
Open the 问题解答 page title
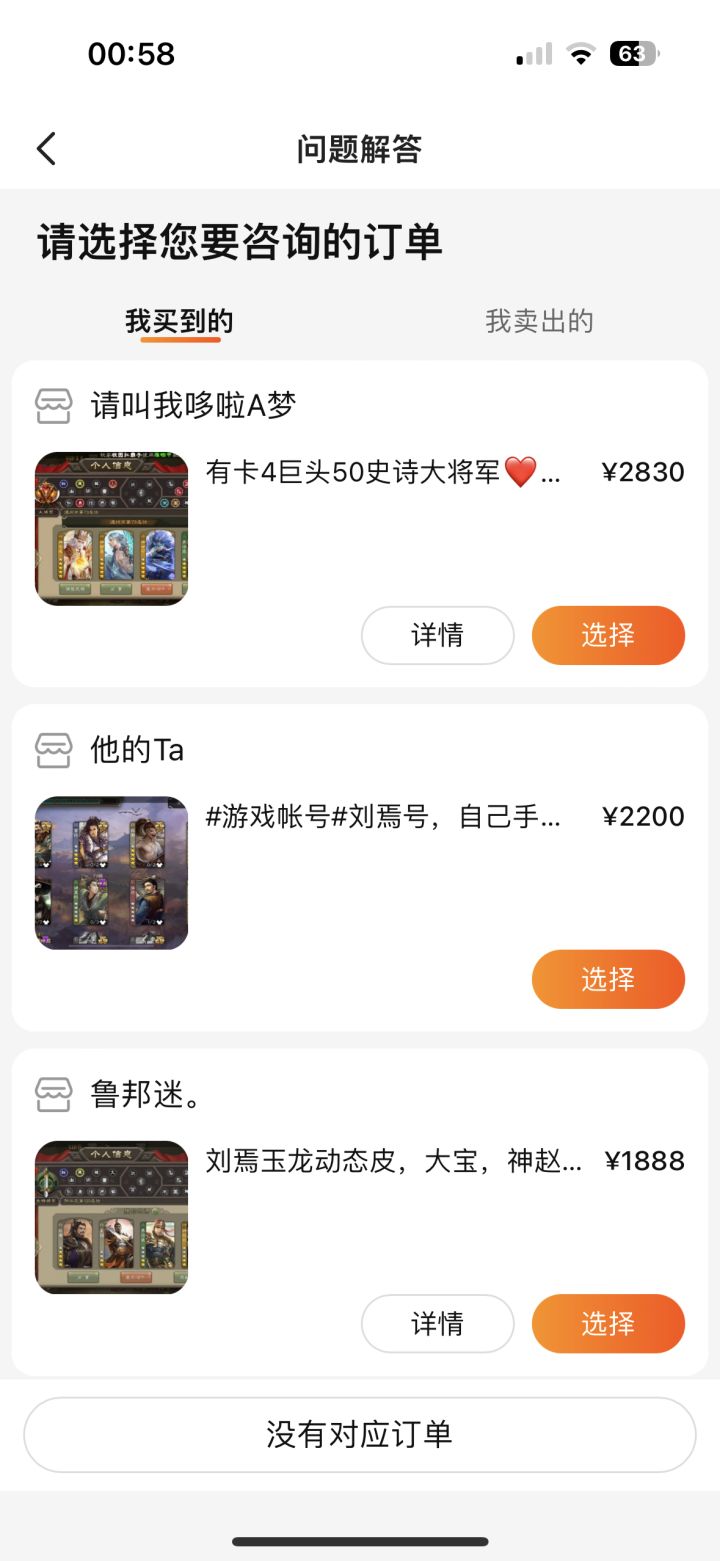coord(359,147)
